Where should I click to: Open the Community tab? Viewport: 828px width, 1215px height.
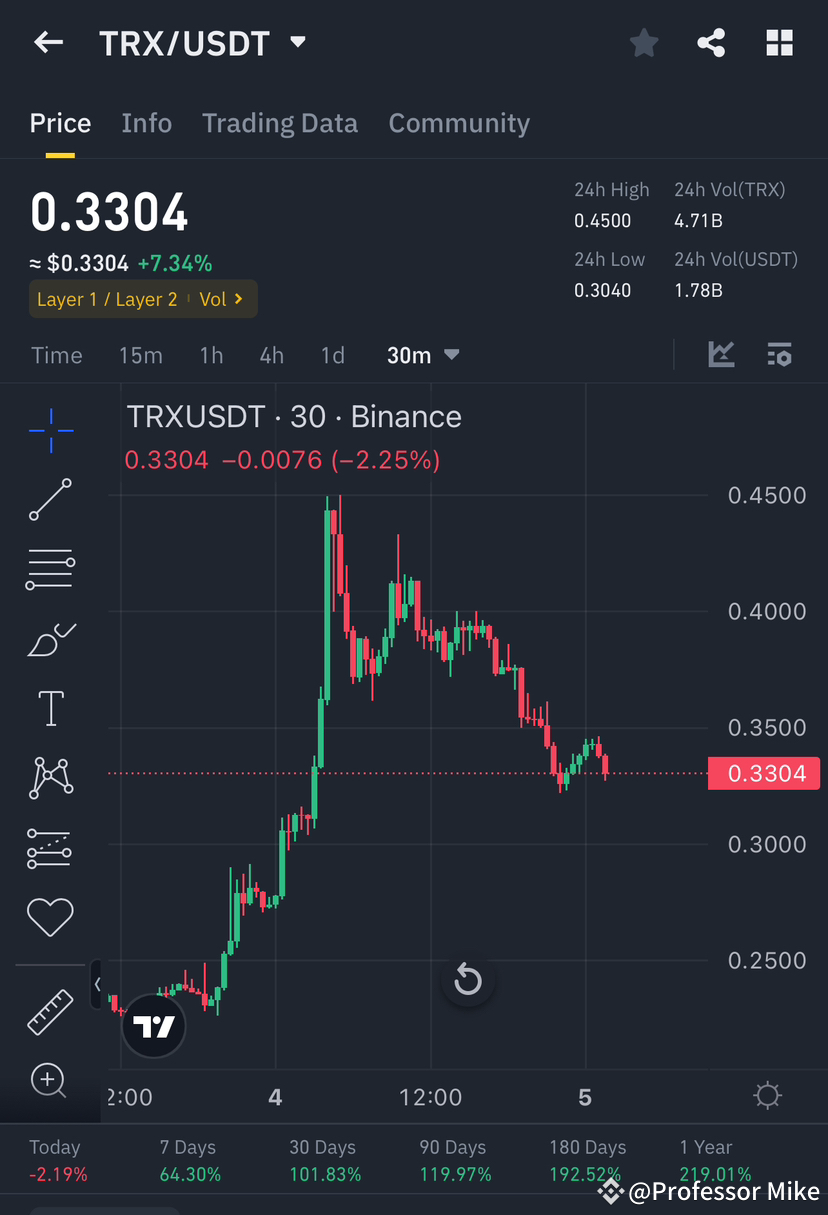pyautogui.click(x=459, y=122)
